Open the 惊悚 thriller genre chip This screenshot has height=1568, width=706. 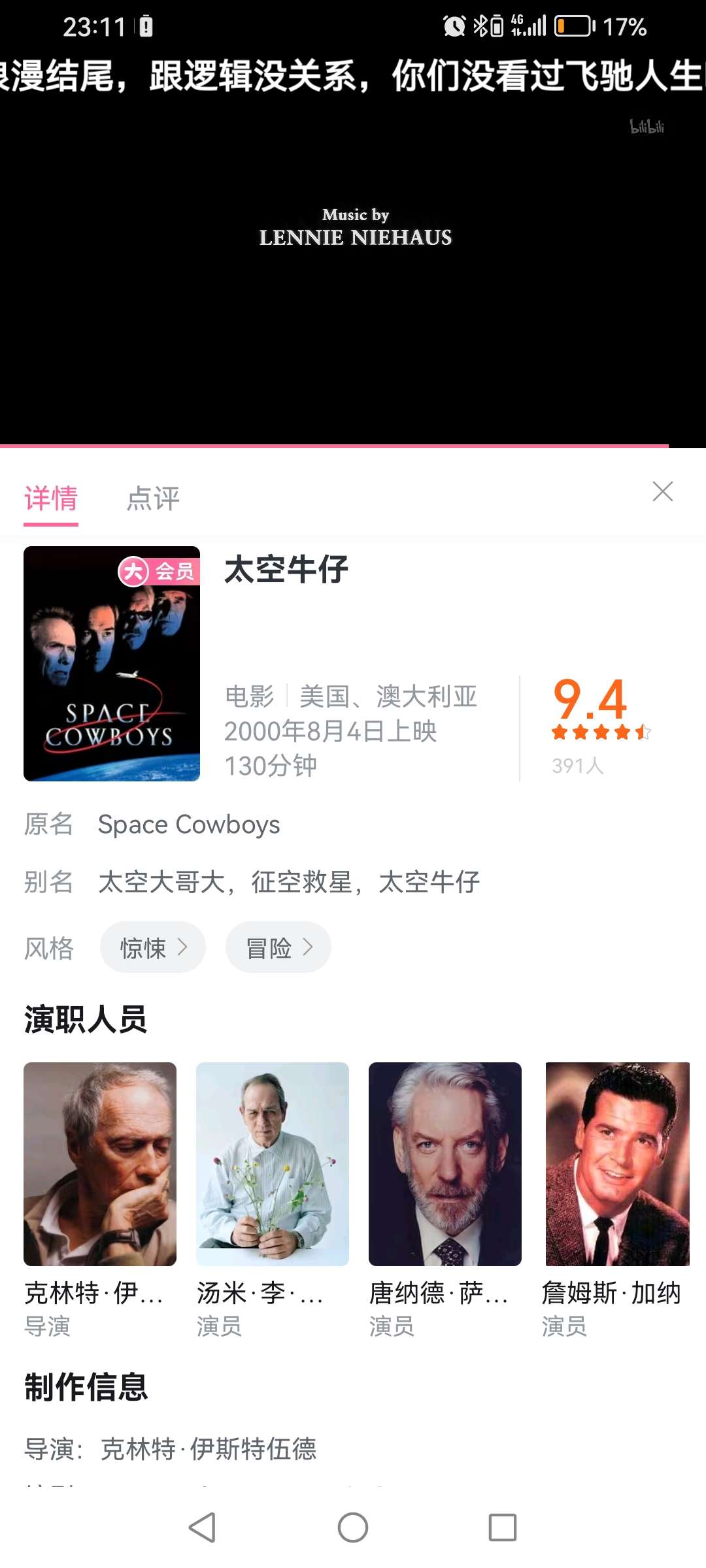point(153,947)
